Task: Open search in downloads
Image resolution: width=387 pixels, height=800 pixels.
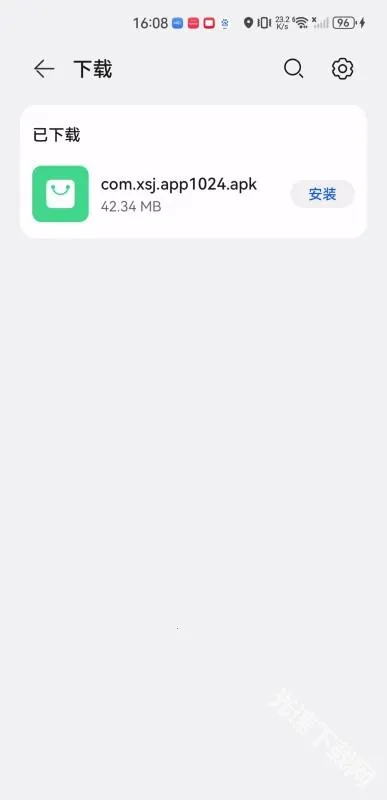Action: (294, 69)
